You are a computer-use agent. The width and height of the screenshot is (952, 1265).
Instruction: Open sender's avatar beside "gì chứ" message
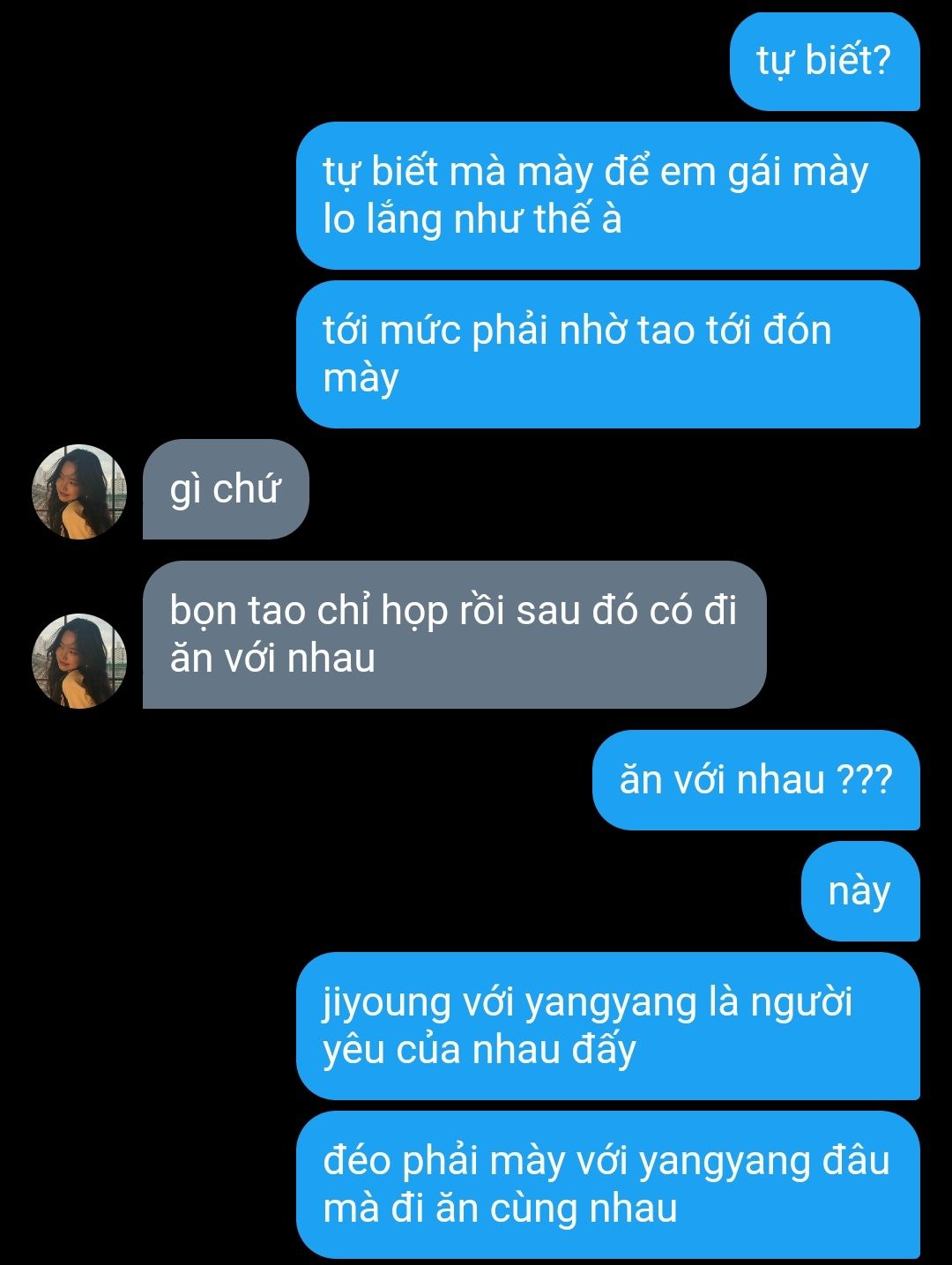79,491
